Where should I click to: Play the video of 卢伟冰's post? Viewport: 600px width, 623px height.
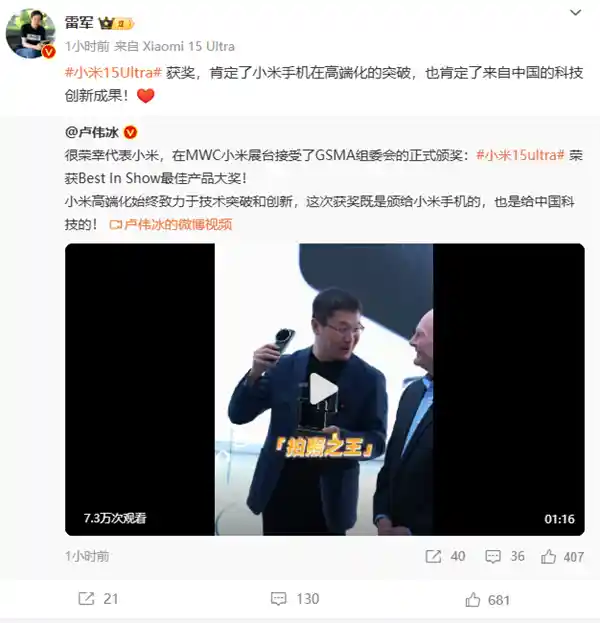click(x=324, y=389)
